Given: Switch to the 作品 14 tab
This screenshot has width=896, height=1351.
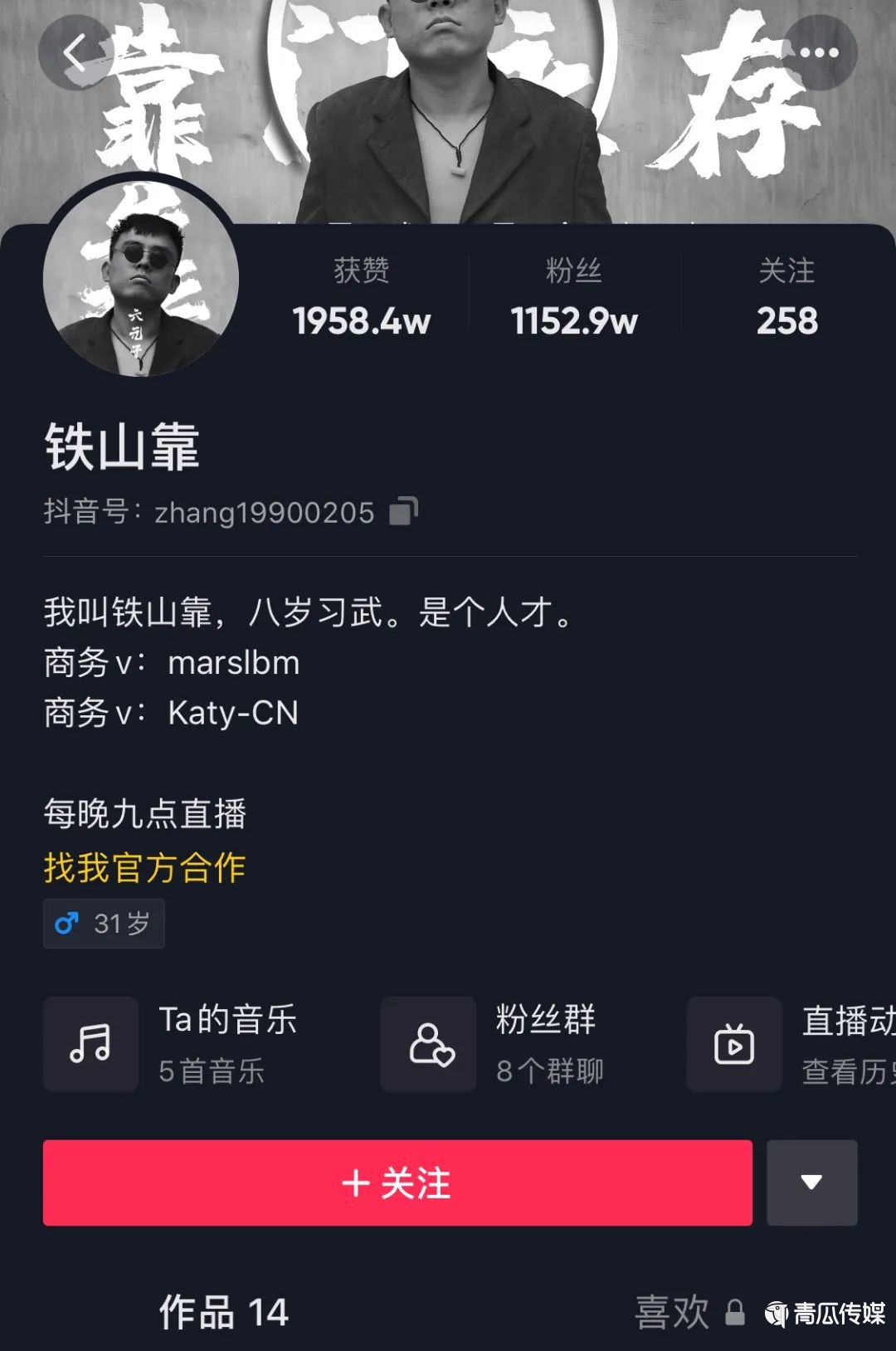Looking at the screenshot, I should coord(223,1312).
